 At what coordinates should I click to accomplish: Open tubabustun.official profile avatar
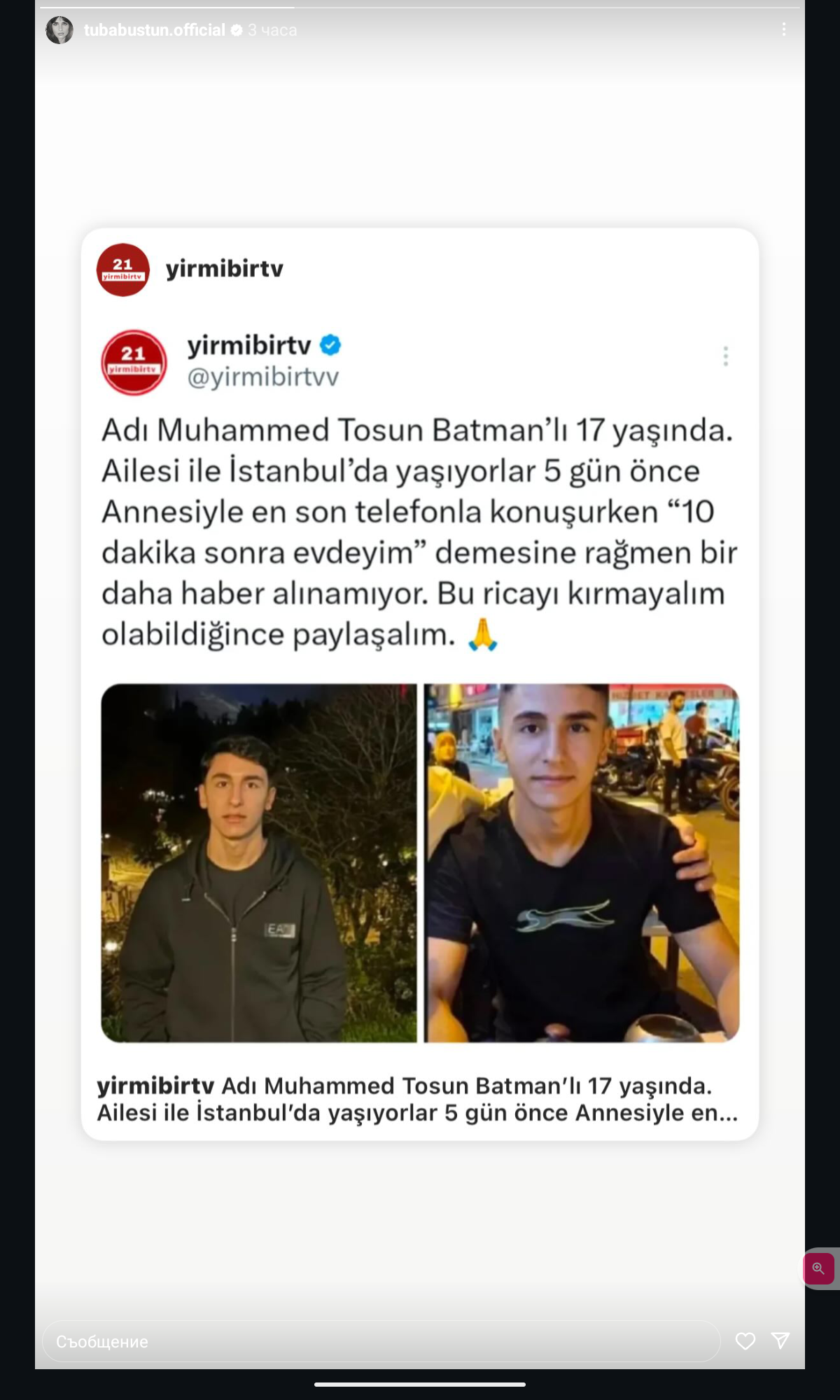[x=59, y=30]
